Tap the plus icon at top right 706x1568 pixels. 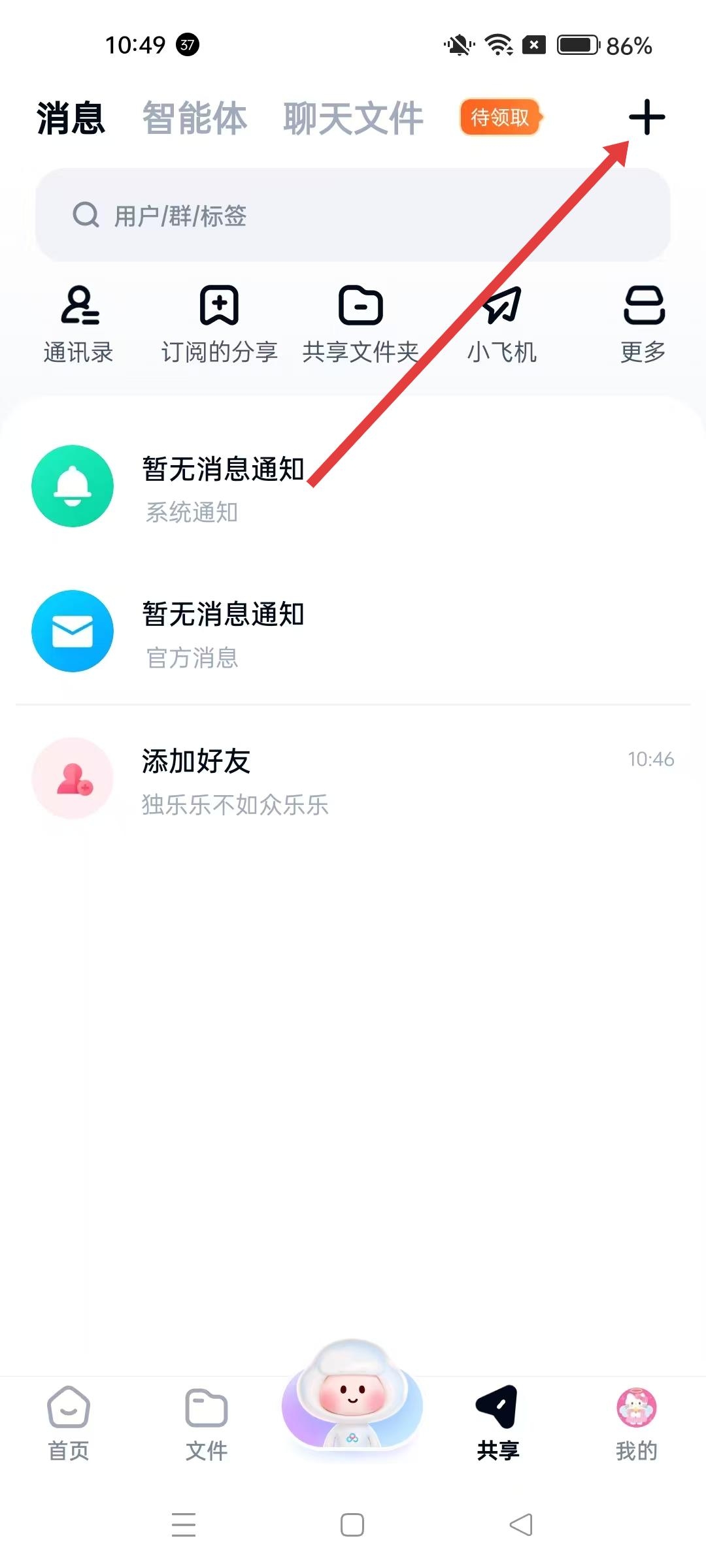(647, 118)
